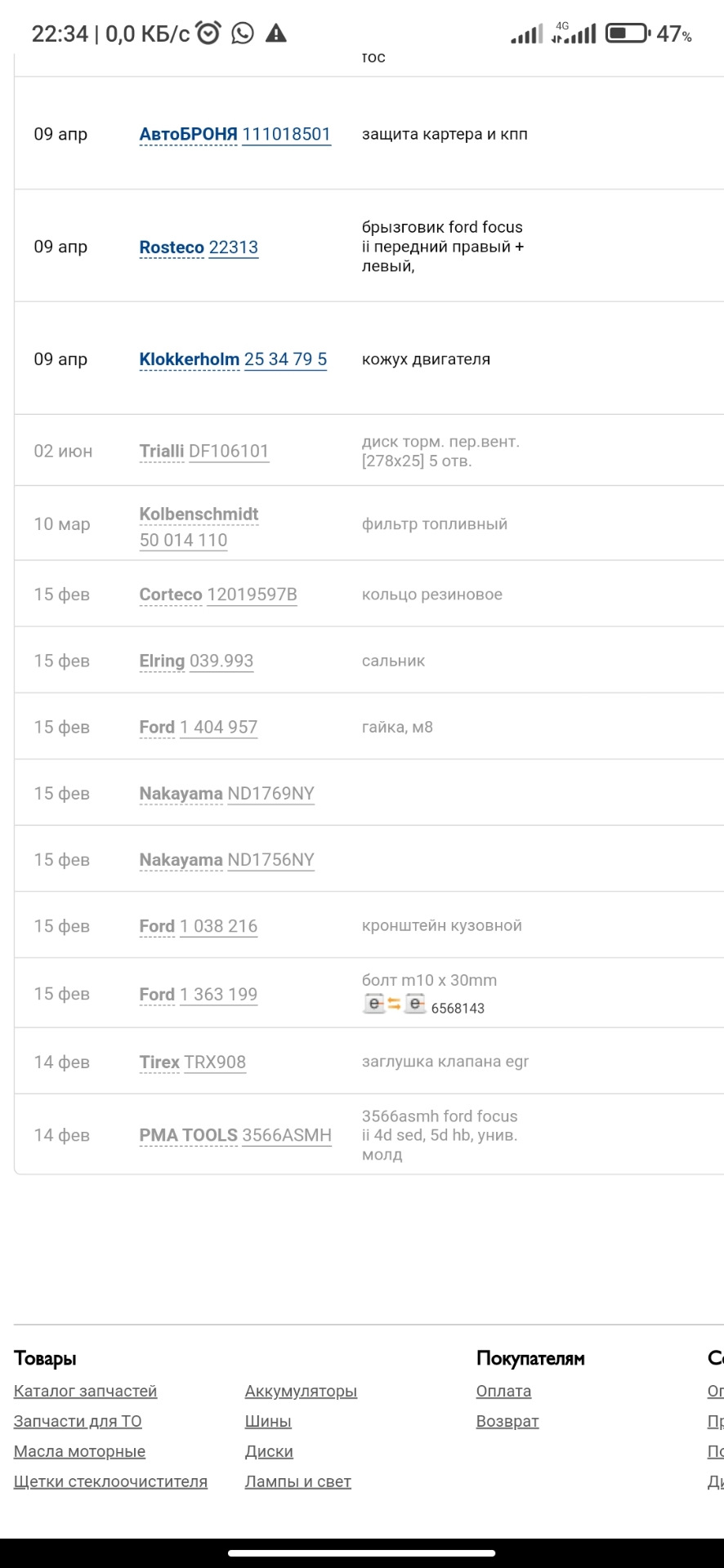
Task: Open Elring part 039.993
Action: [x=221, y=661]
